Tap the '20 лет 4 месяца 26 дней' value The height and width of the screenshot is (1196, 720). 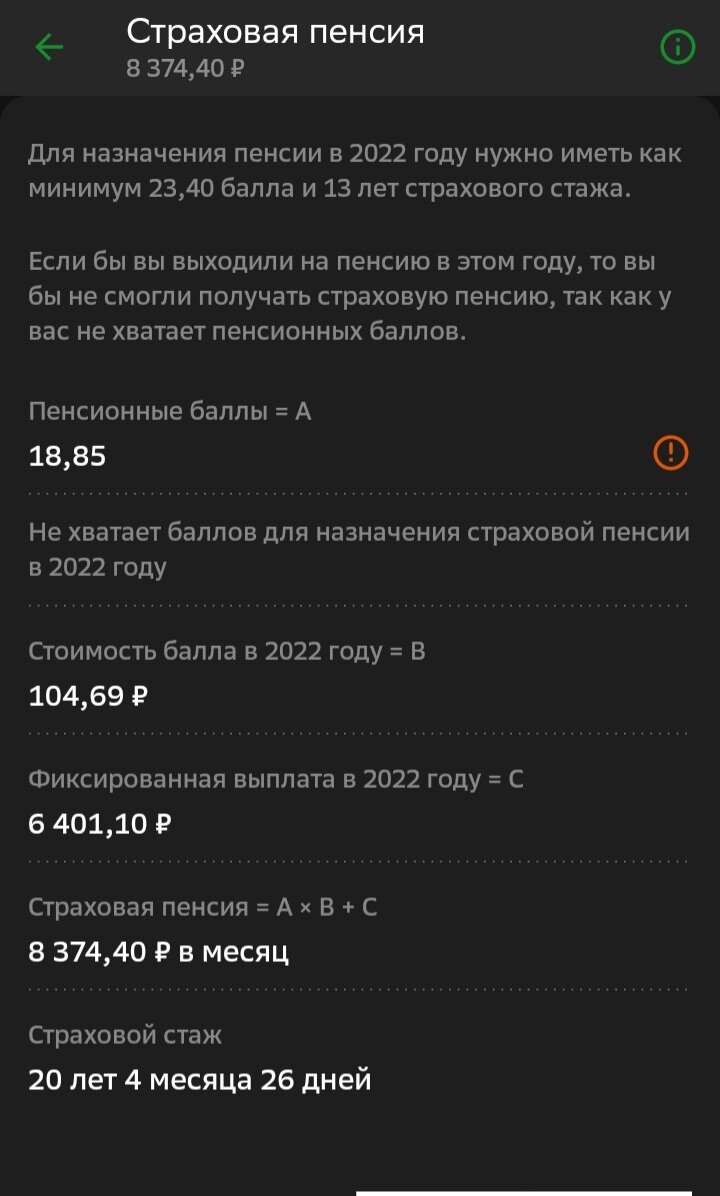pyautogui.click(x=198, y=1079)
